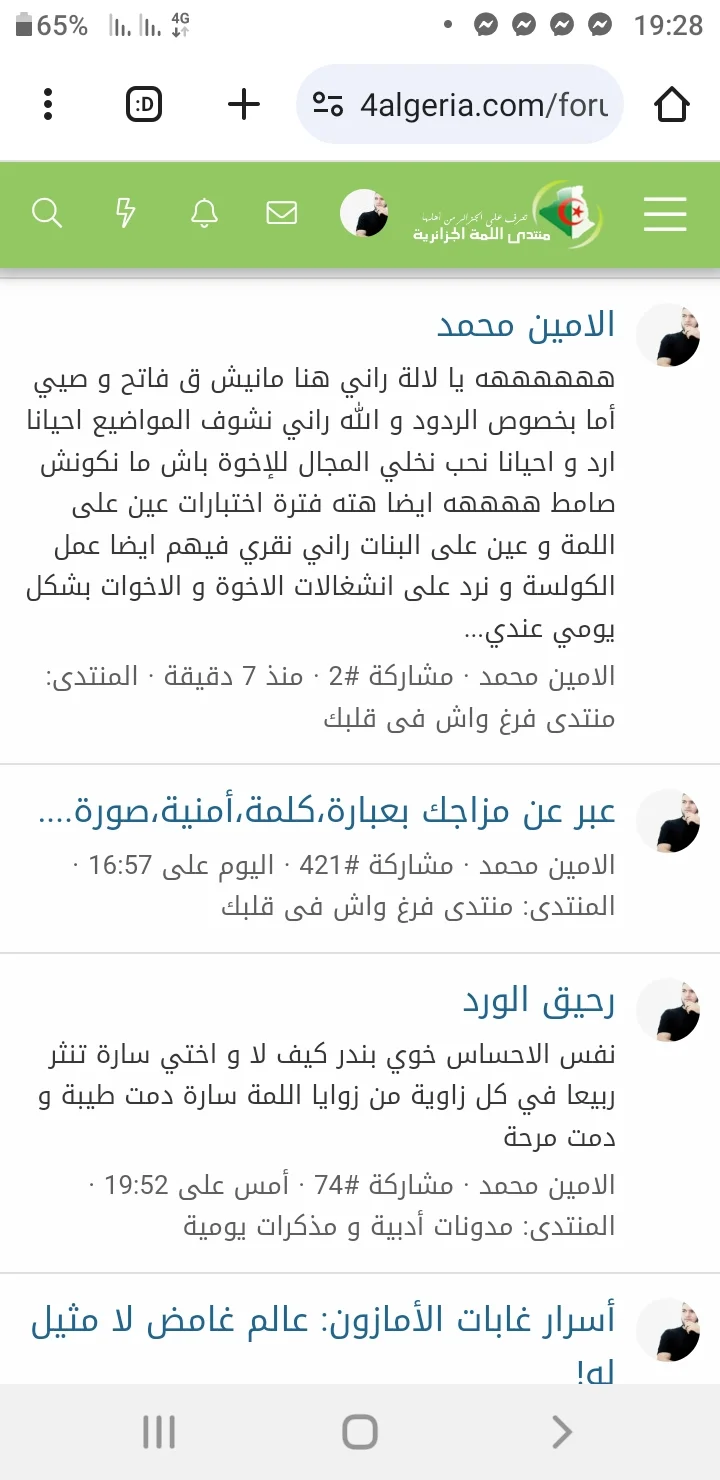
Task: Open the browser's three-dot overflow menu
Action: coord(48,104)
